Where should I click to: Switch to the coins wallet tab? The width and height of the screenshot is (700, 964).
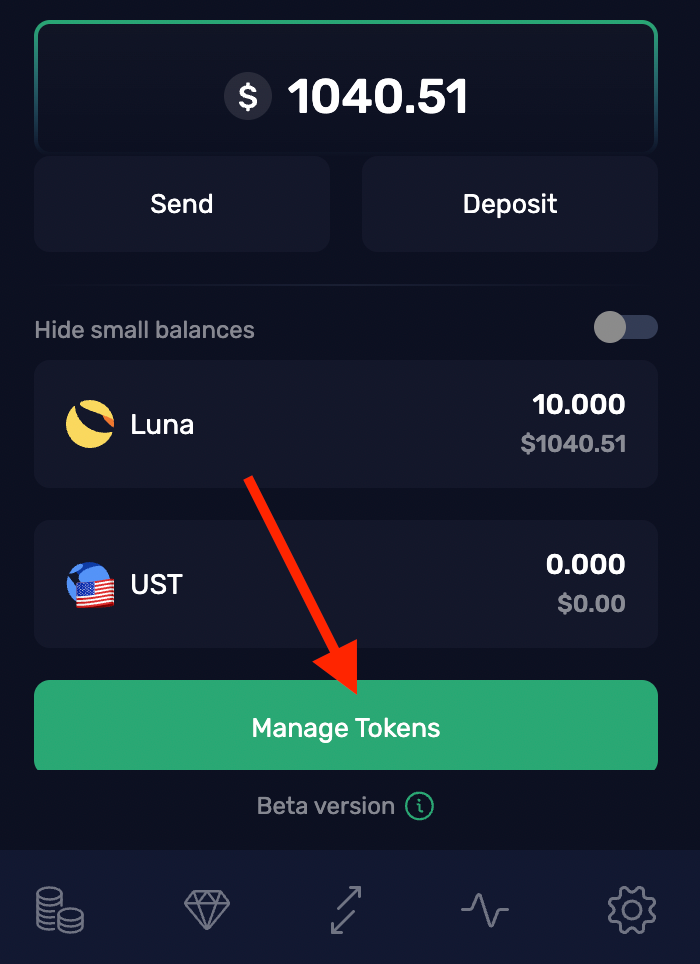[x=60, y=909]
